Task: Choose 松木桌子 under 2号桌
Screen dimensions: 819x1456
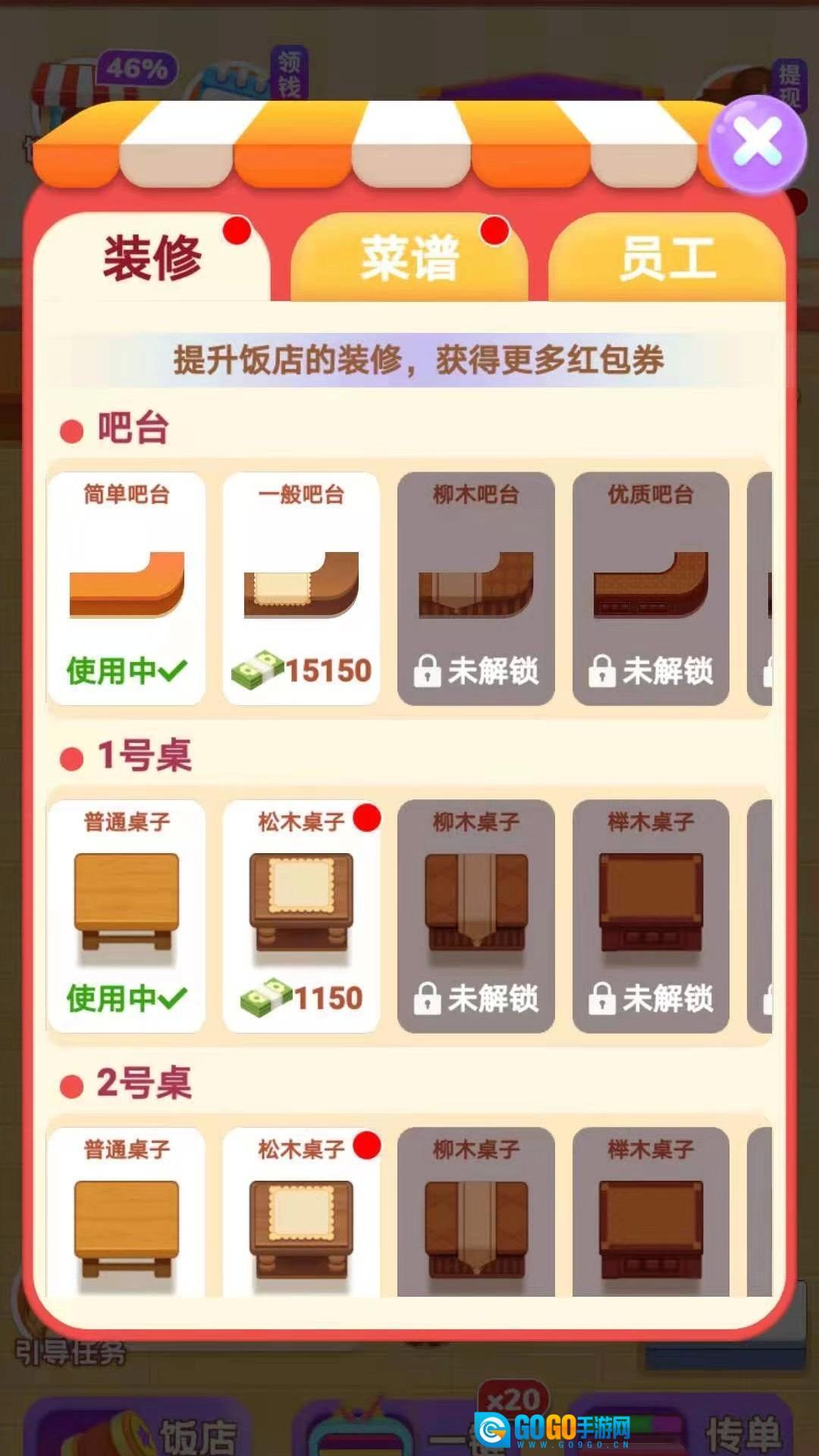Action: pyautogui.click(x=301, y=1213)
